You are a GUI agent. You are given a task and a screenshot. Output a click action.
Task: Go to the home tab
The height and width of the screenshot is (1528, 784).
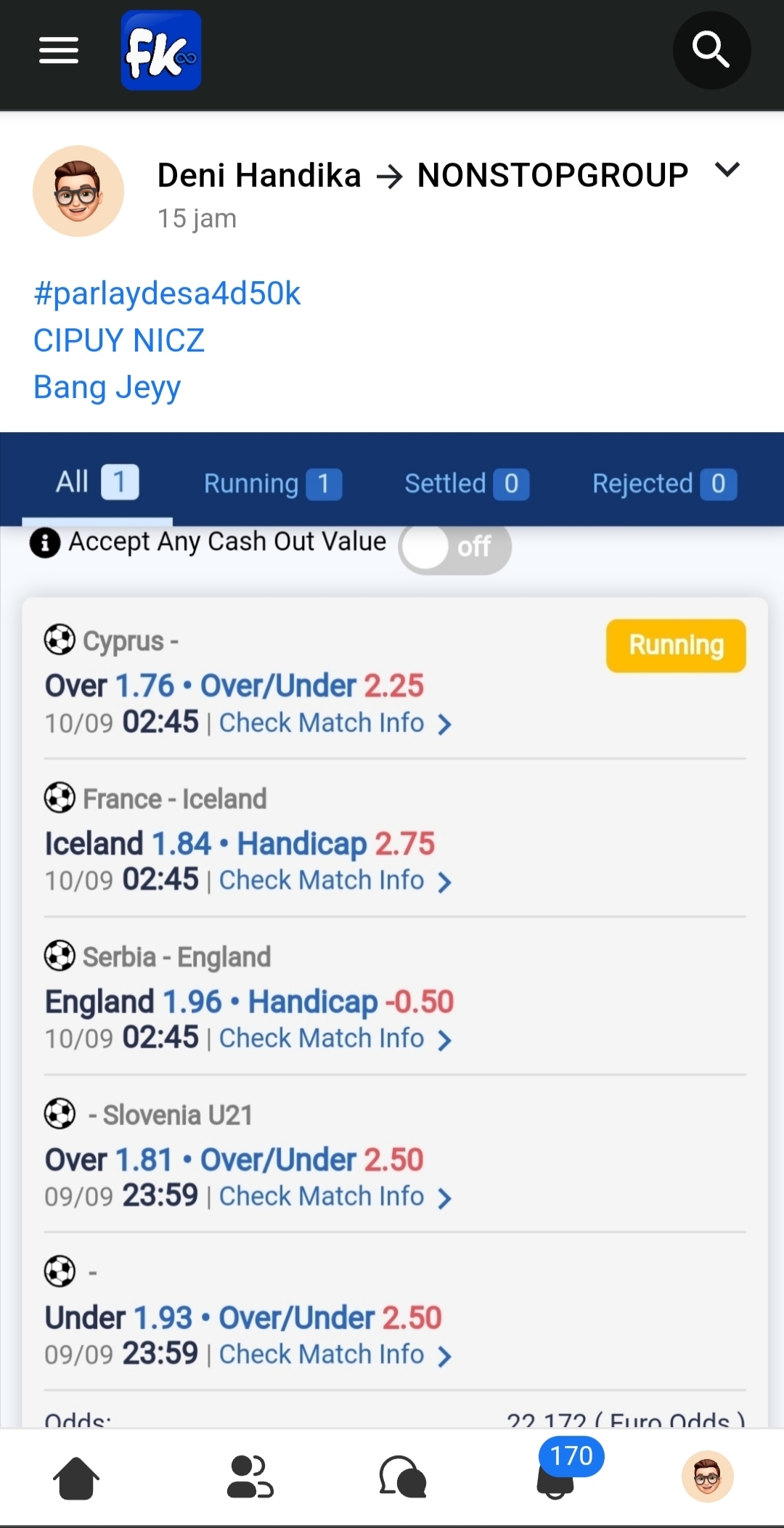pyautogui.click(x=76, y=1477)
